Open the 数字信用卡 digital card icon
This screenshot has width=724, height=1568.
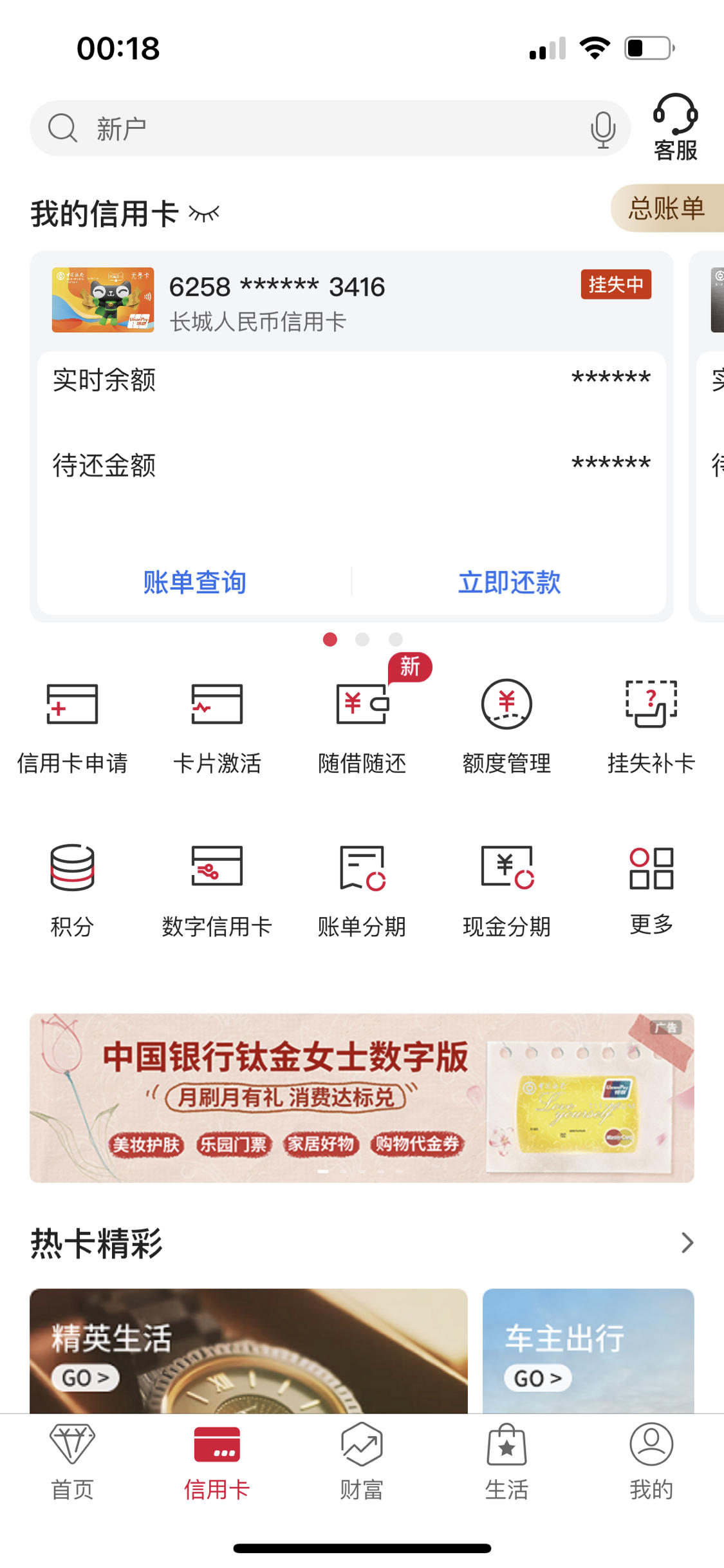tap(217, 885)
